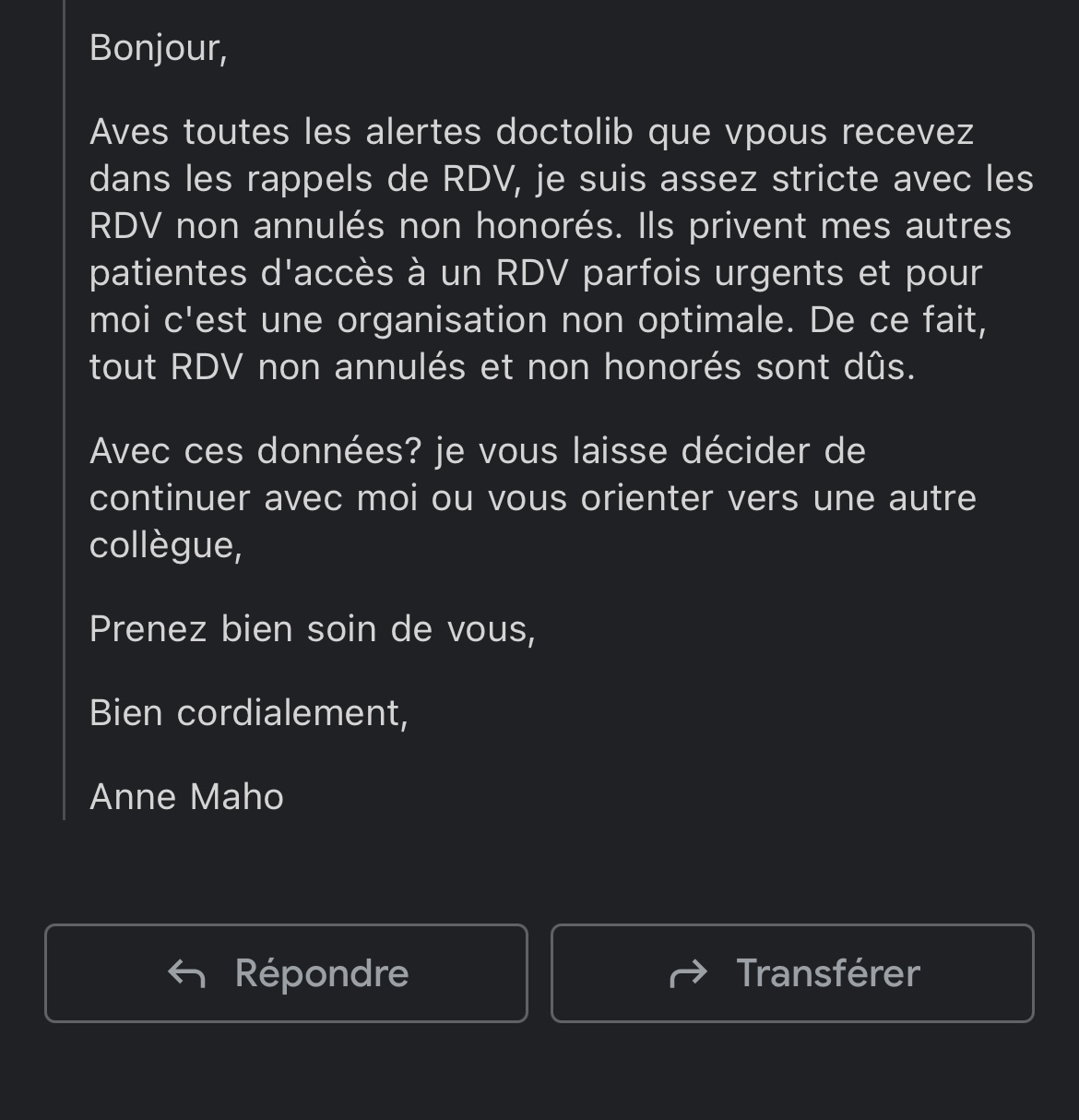Image resolution: width=1079 pixels, height=1120 pixels.
Task: Tap the Répondre button
Action: (286, 973)
